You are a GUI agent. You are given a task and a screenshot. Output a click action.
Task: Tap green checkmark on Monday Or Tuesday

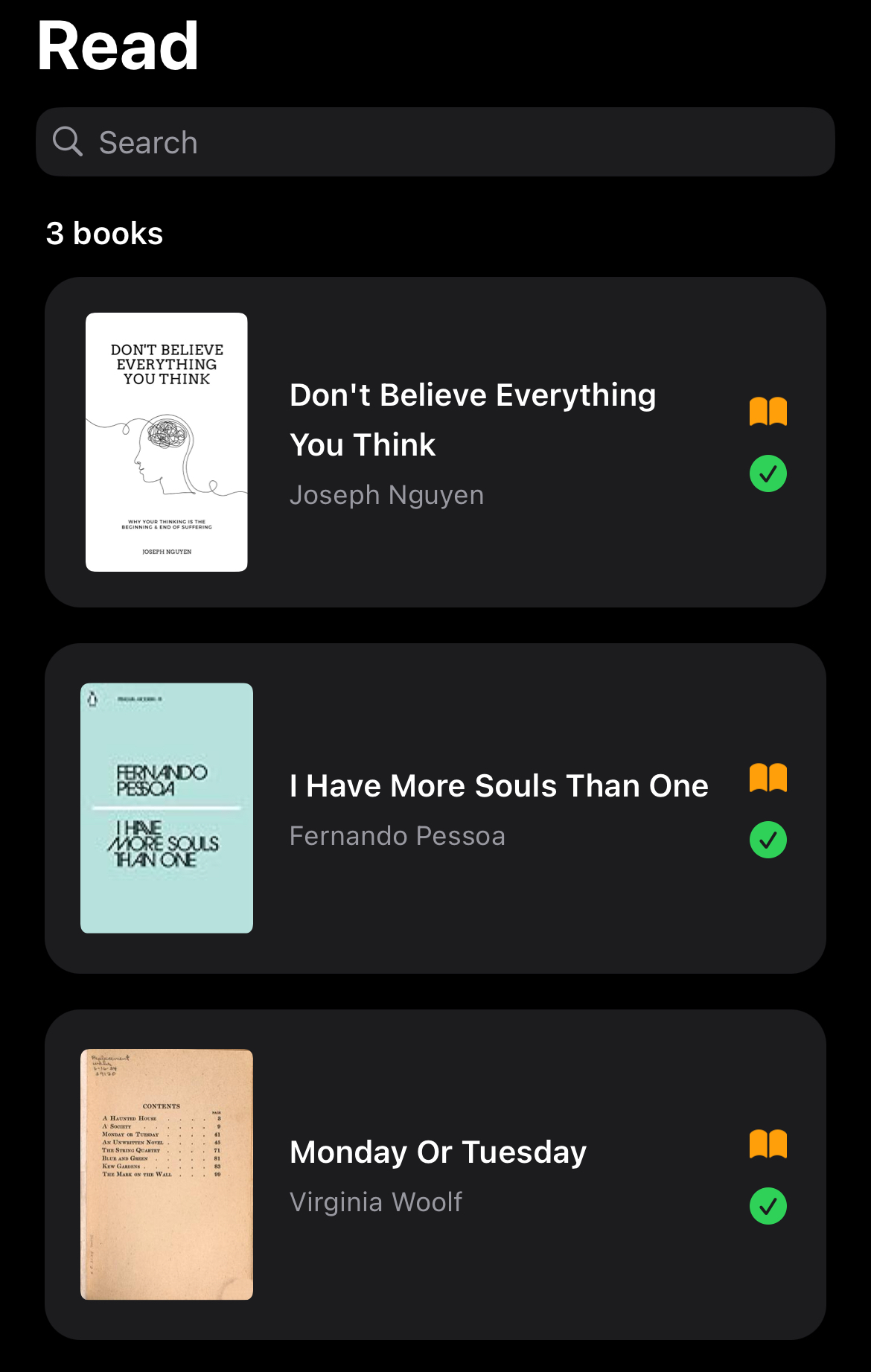(768, 1206)
